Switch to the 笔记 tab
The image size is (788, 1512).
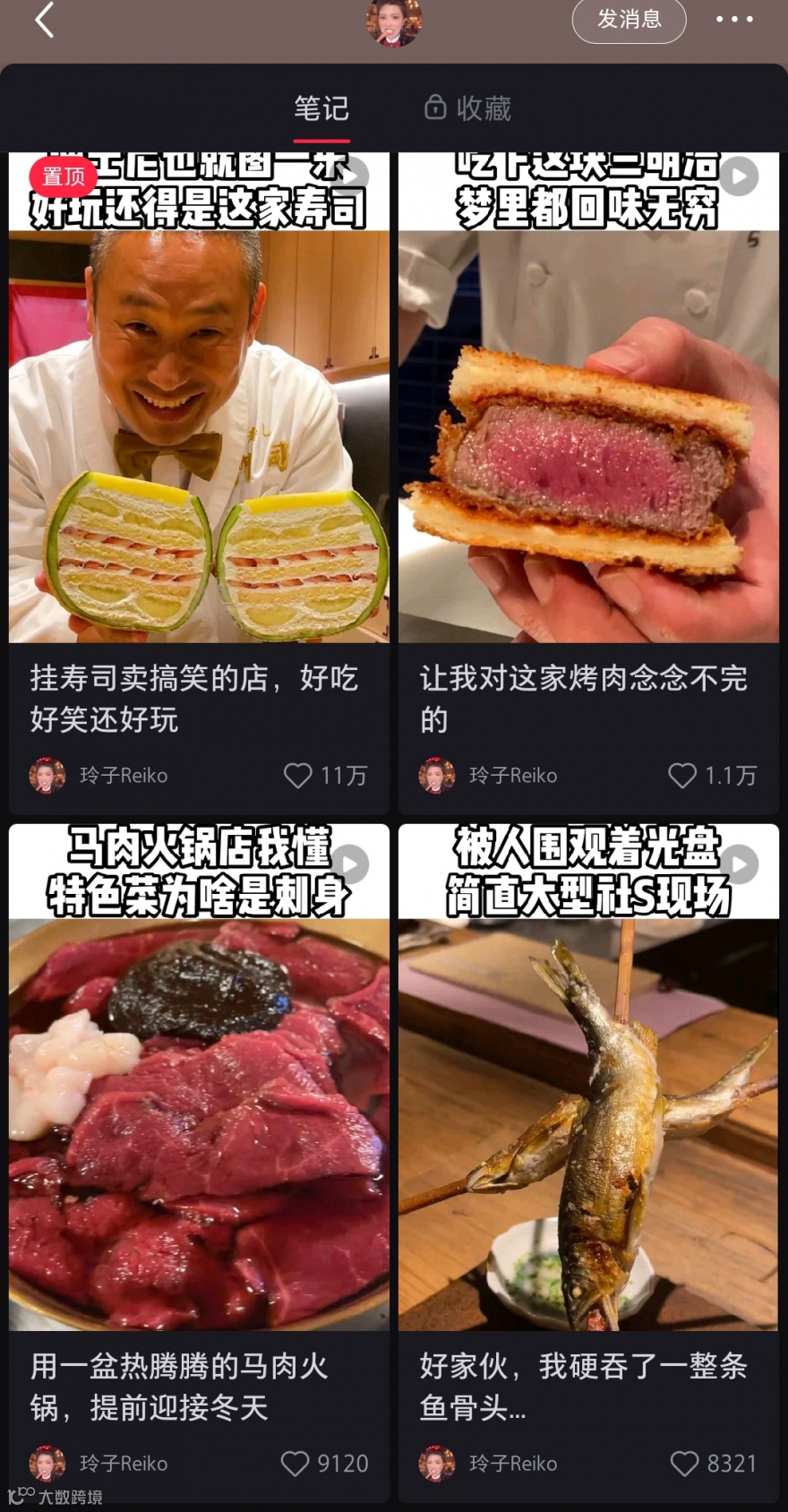(x=321, y=109)
